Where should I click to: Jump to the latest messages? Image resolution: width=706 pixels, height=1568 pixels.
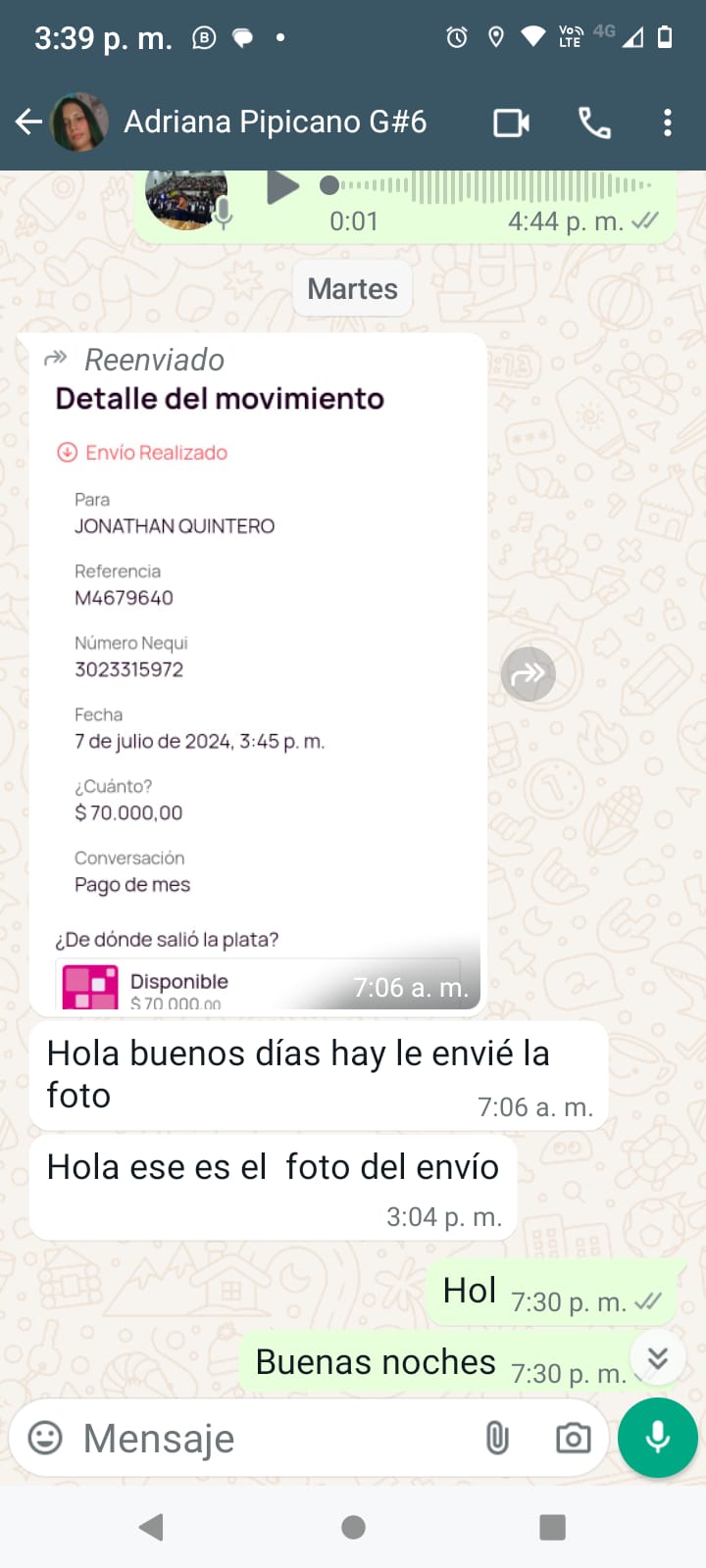click(657, 1357)
